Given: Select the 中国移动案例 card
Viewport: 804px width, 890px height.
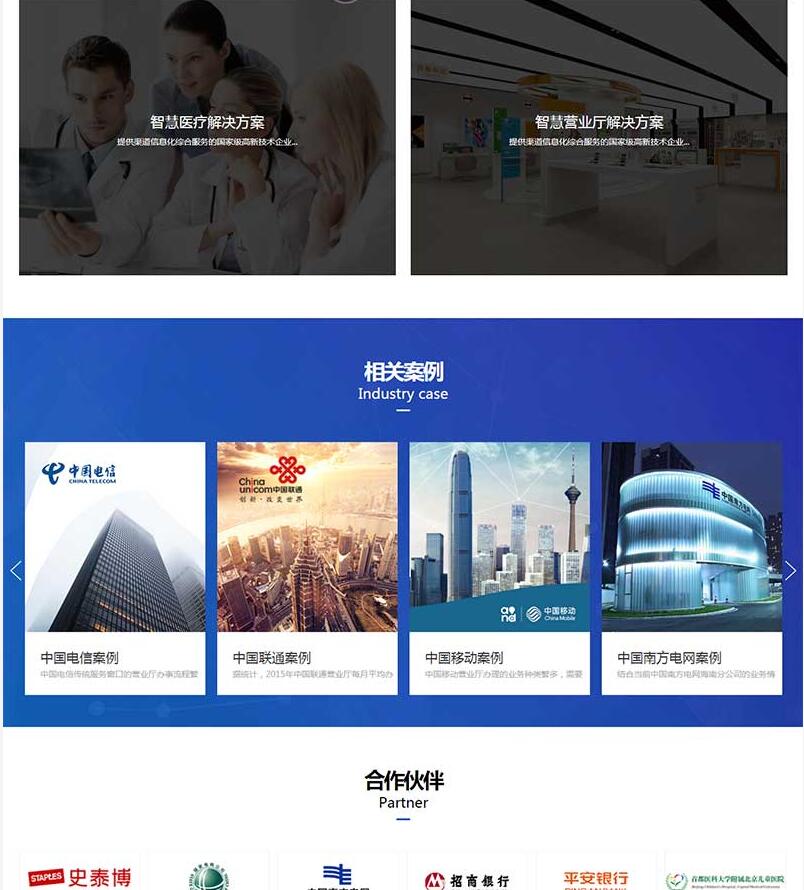Looking at the screenshot, I should point(499,567).
